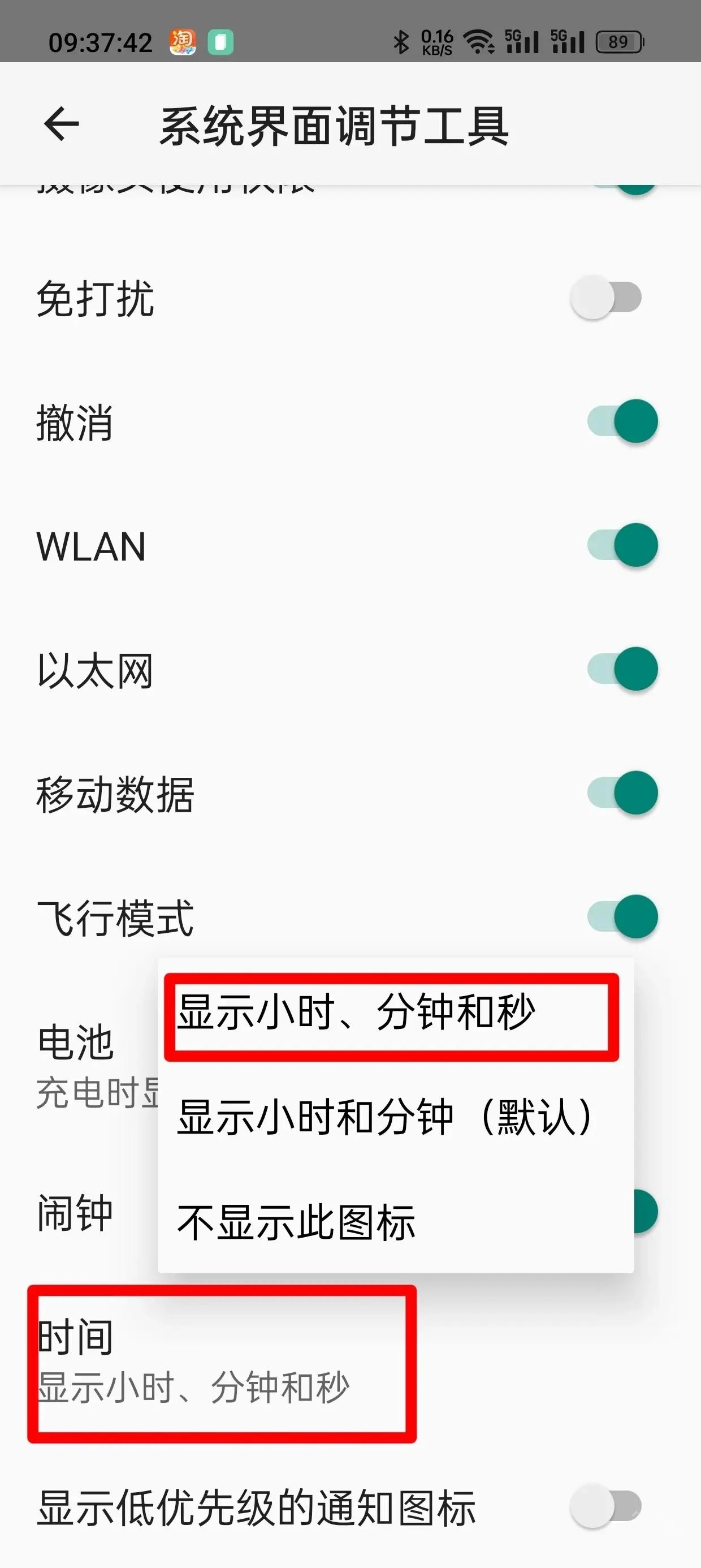Screen dimensions: 701x1568
Task: Go back using the arrow icon
Action: (62, 124)
